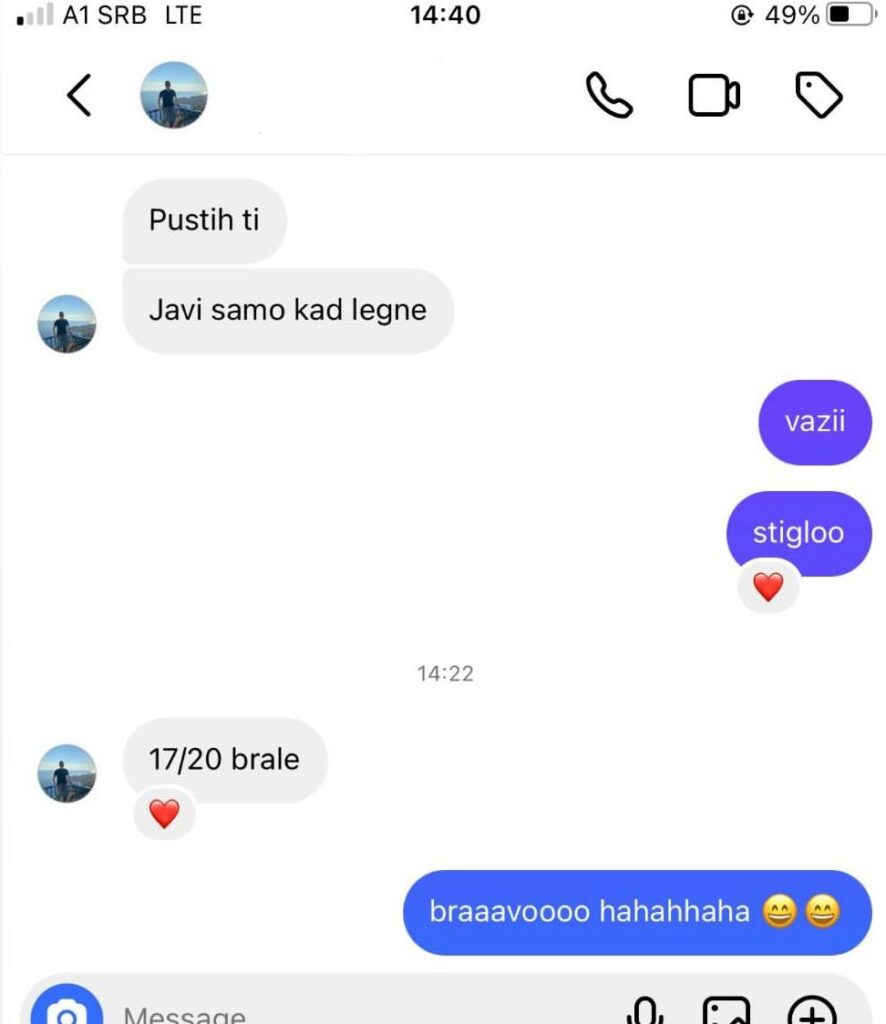Open sender avatar beside '17/20 brale'

pos(67,773)
